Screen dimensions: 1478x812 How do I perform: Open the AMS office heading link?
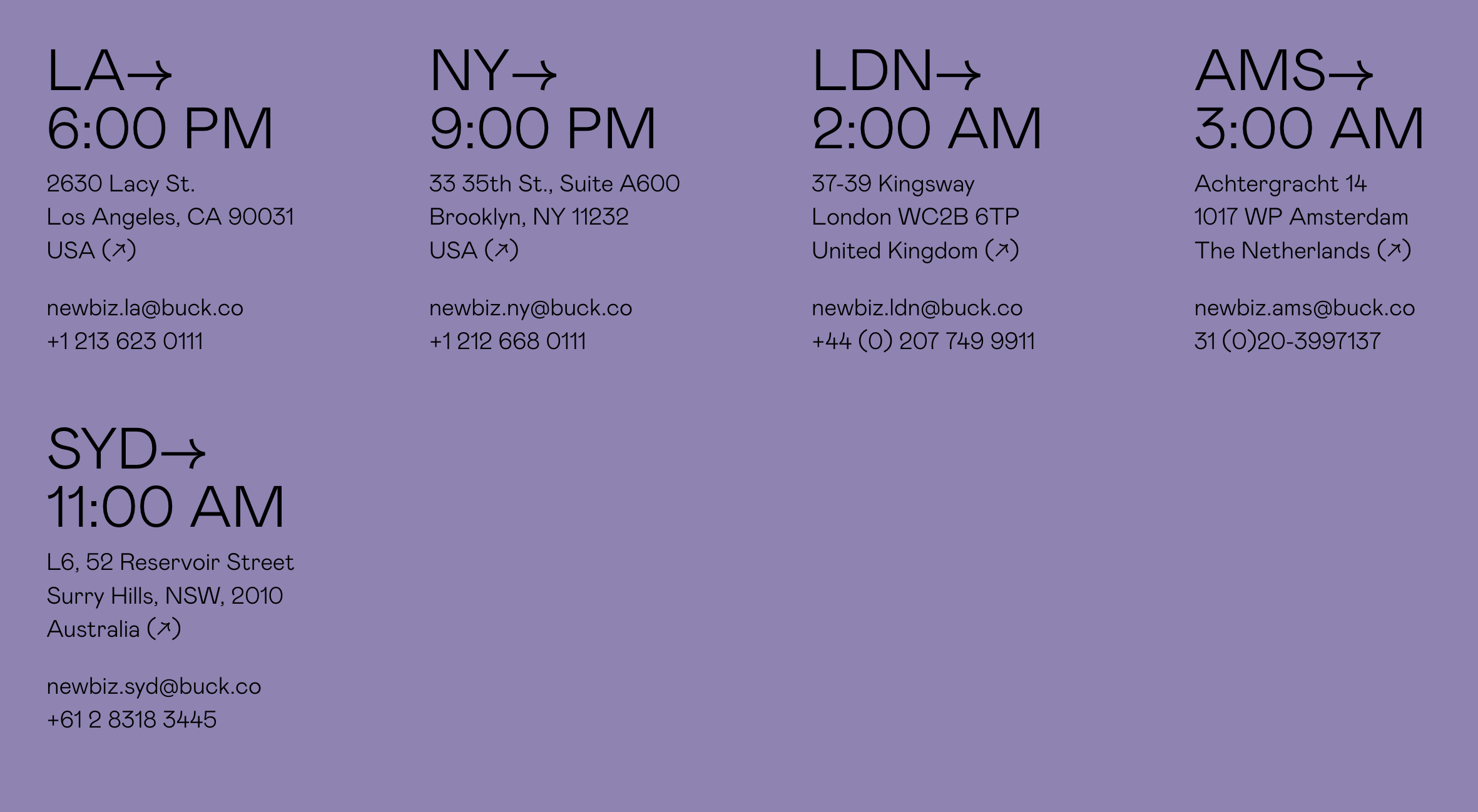[x=1283, y=72]
